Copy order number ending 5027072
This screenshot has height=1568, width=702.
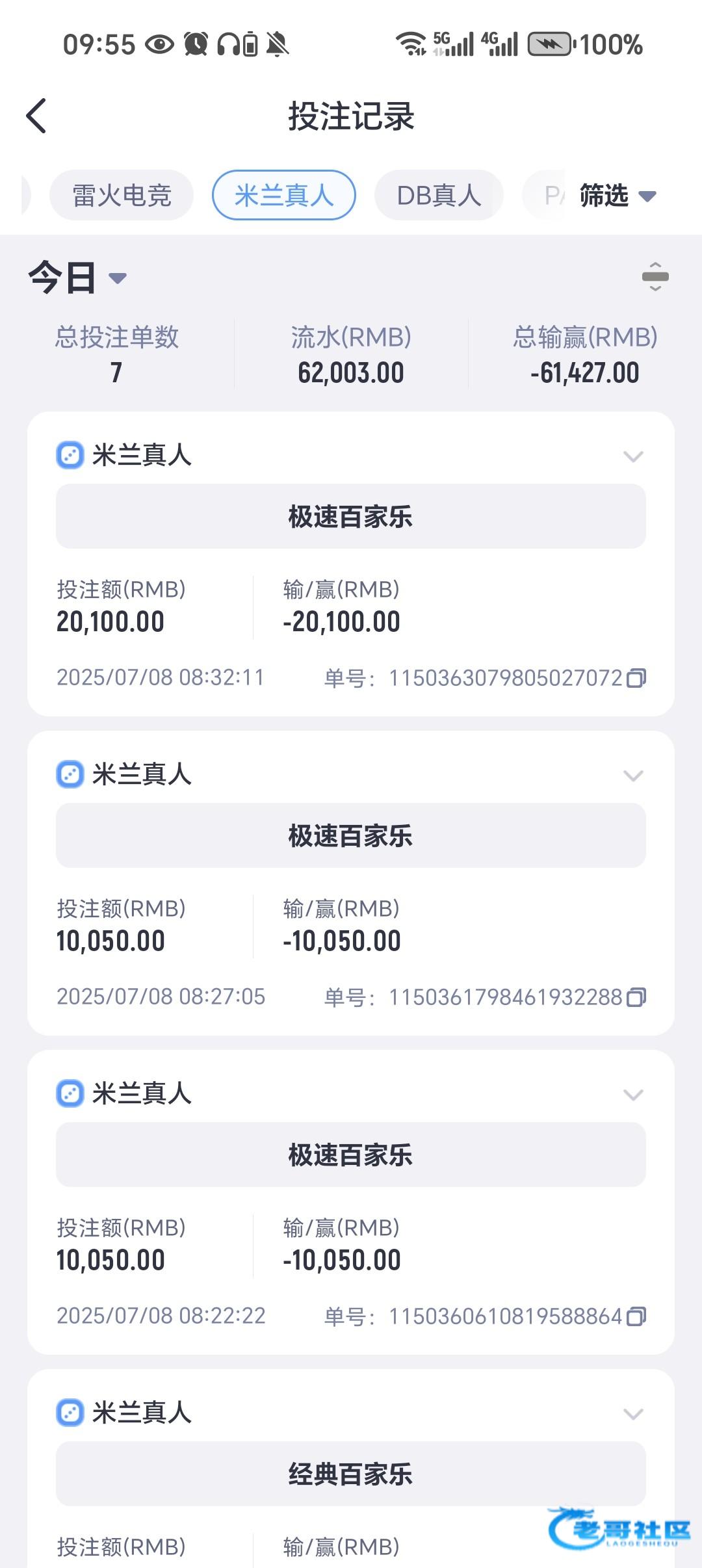tap(636, 678)
